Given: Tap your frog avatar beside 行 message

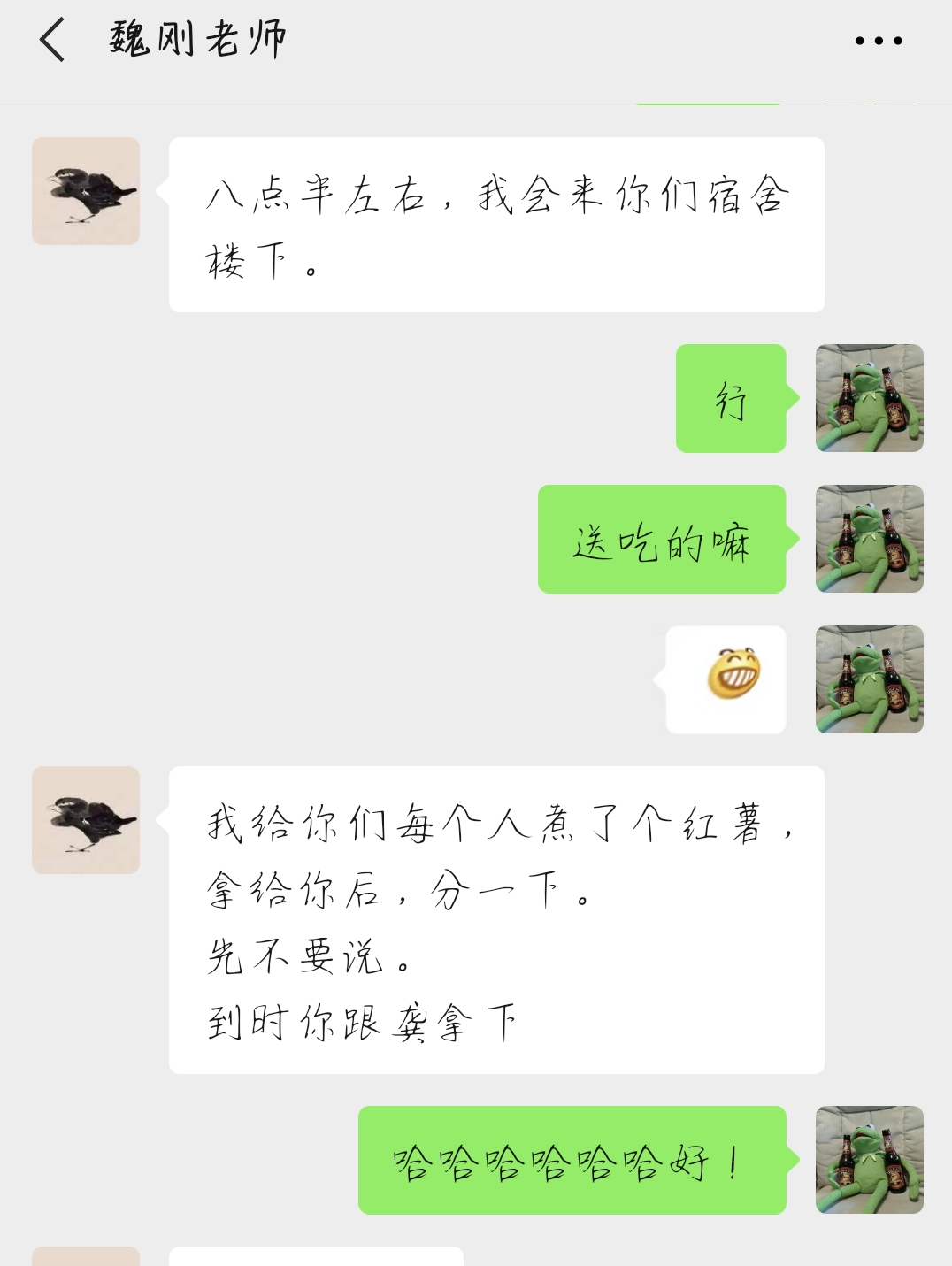Looking at the screenshot, I should coord(869,398).
